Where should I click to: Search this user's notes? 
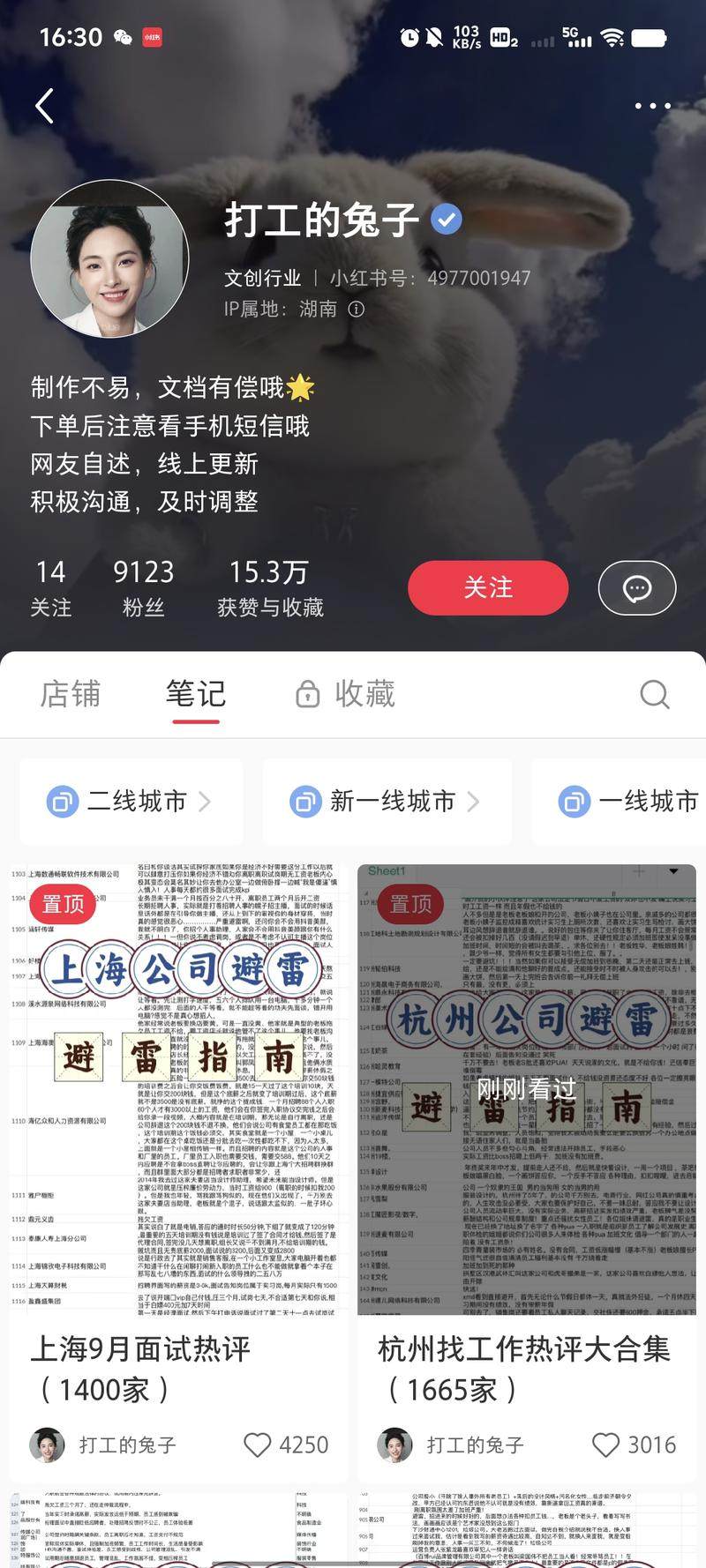654,694
